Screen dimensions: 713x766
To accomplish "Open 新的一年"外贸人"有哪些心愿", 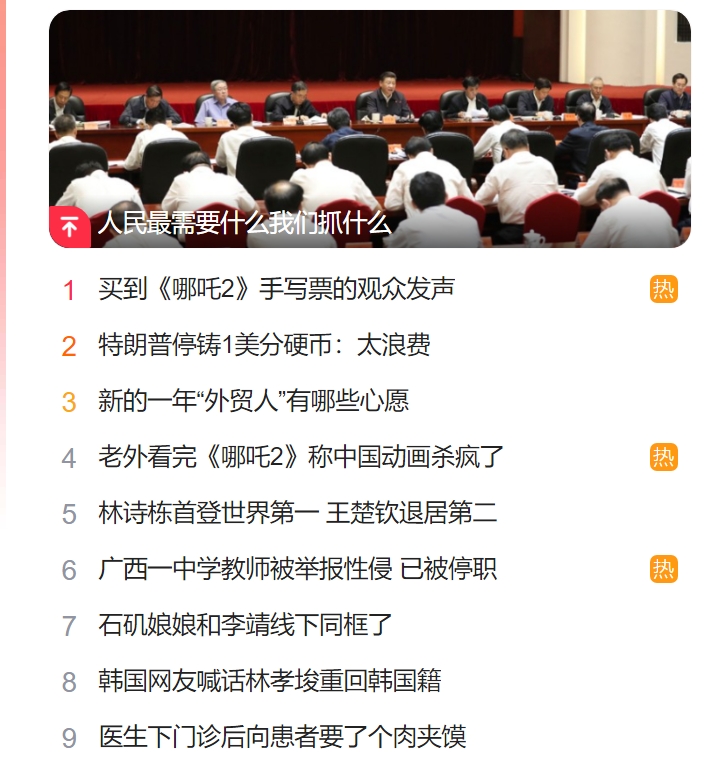I will 254,402.
